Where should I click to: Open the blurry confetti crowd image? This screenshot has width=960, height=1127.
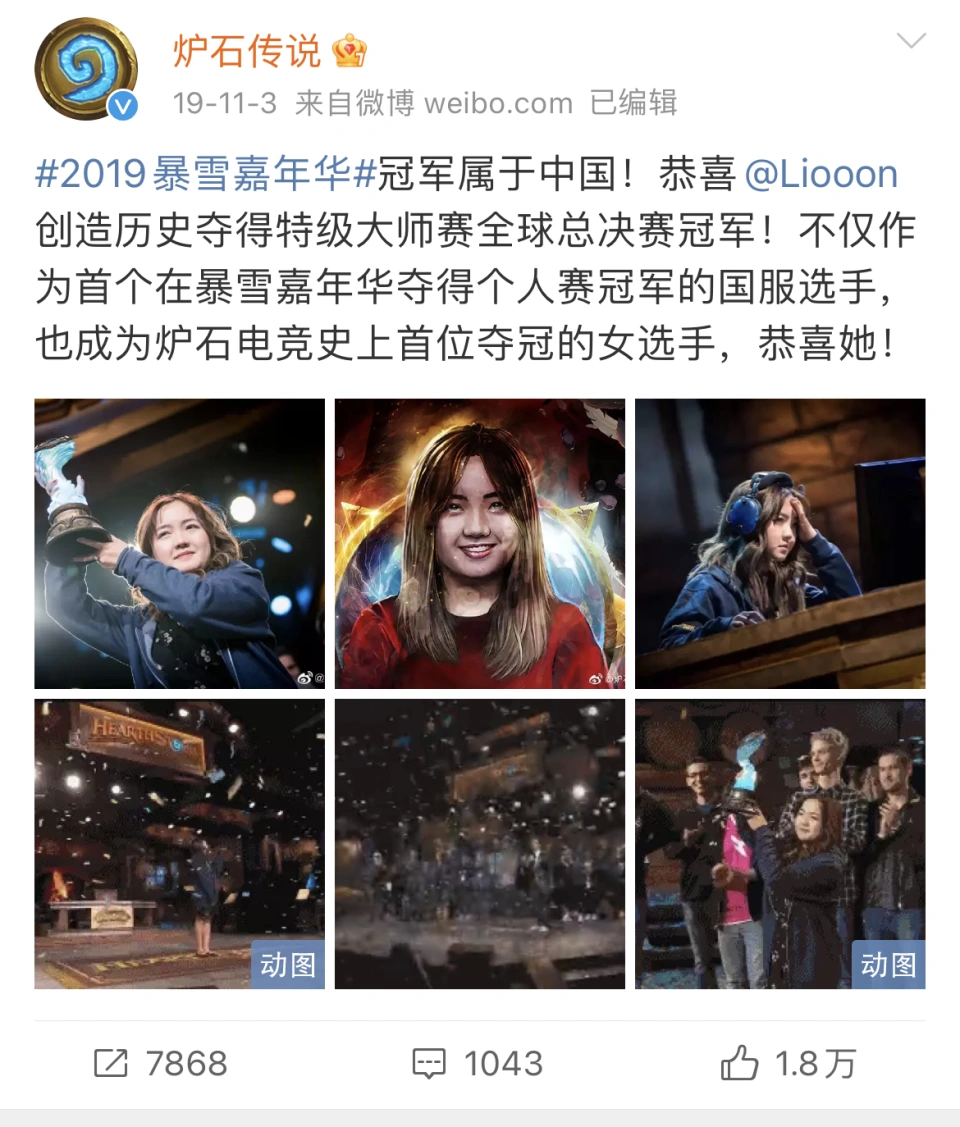[480, 843]
